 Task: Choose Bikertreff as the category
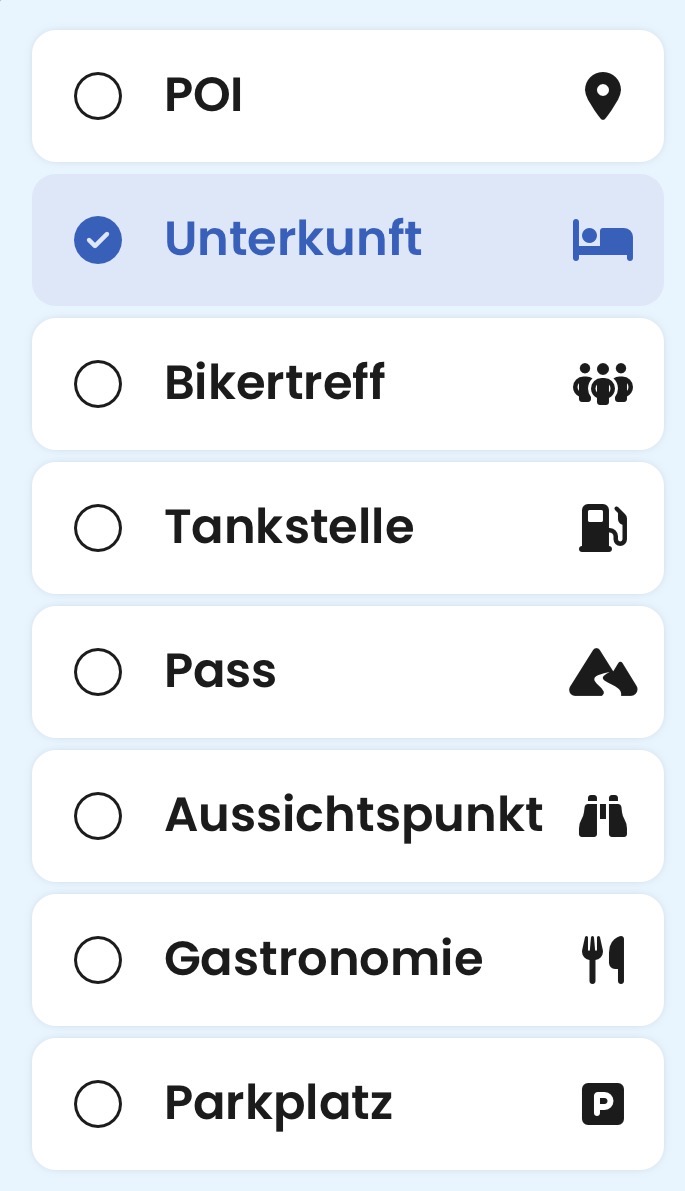[x=98, y=384]
